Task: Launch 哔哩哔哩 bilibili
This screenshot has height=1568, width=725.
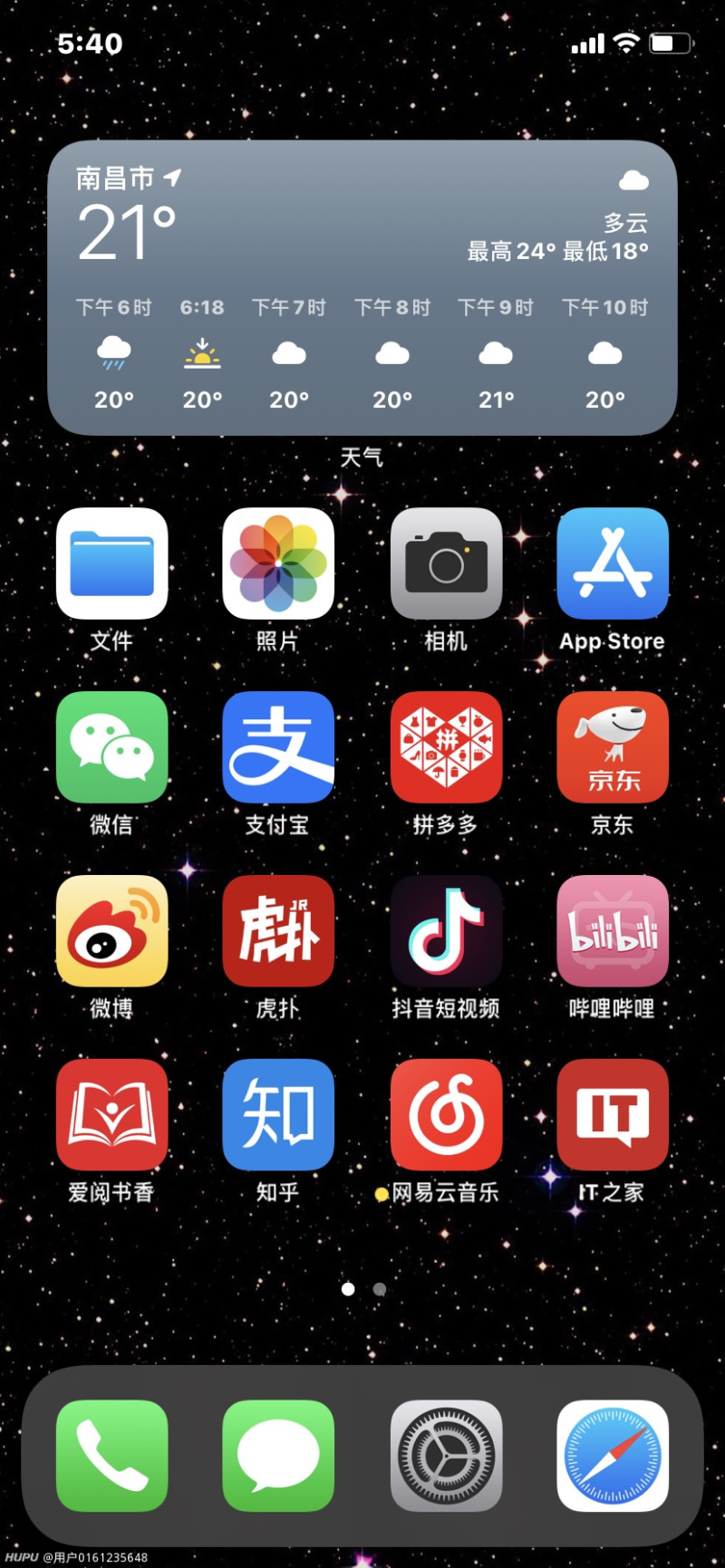Action: point(613,931)
